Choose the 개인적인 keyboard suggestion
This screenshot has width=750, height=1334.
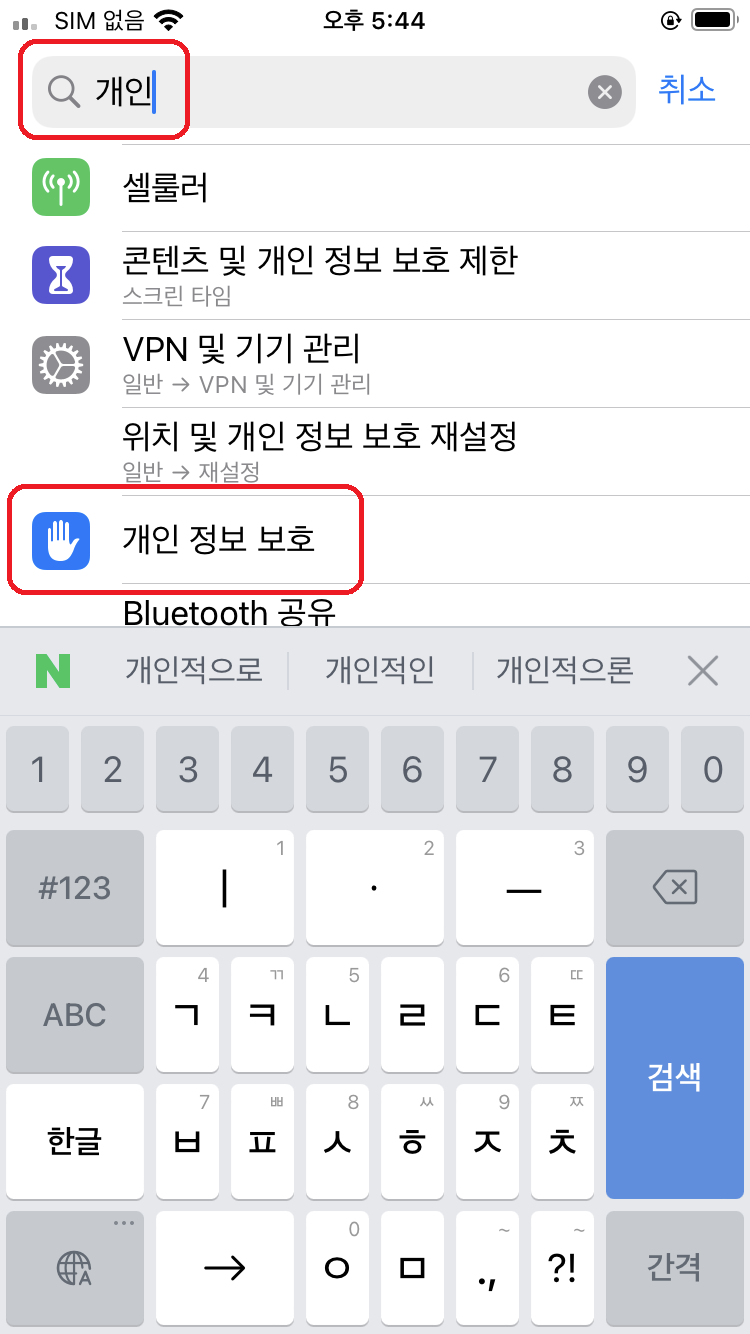pos(379,670)
